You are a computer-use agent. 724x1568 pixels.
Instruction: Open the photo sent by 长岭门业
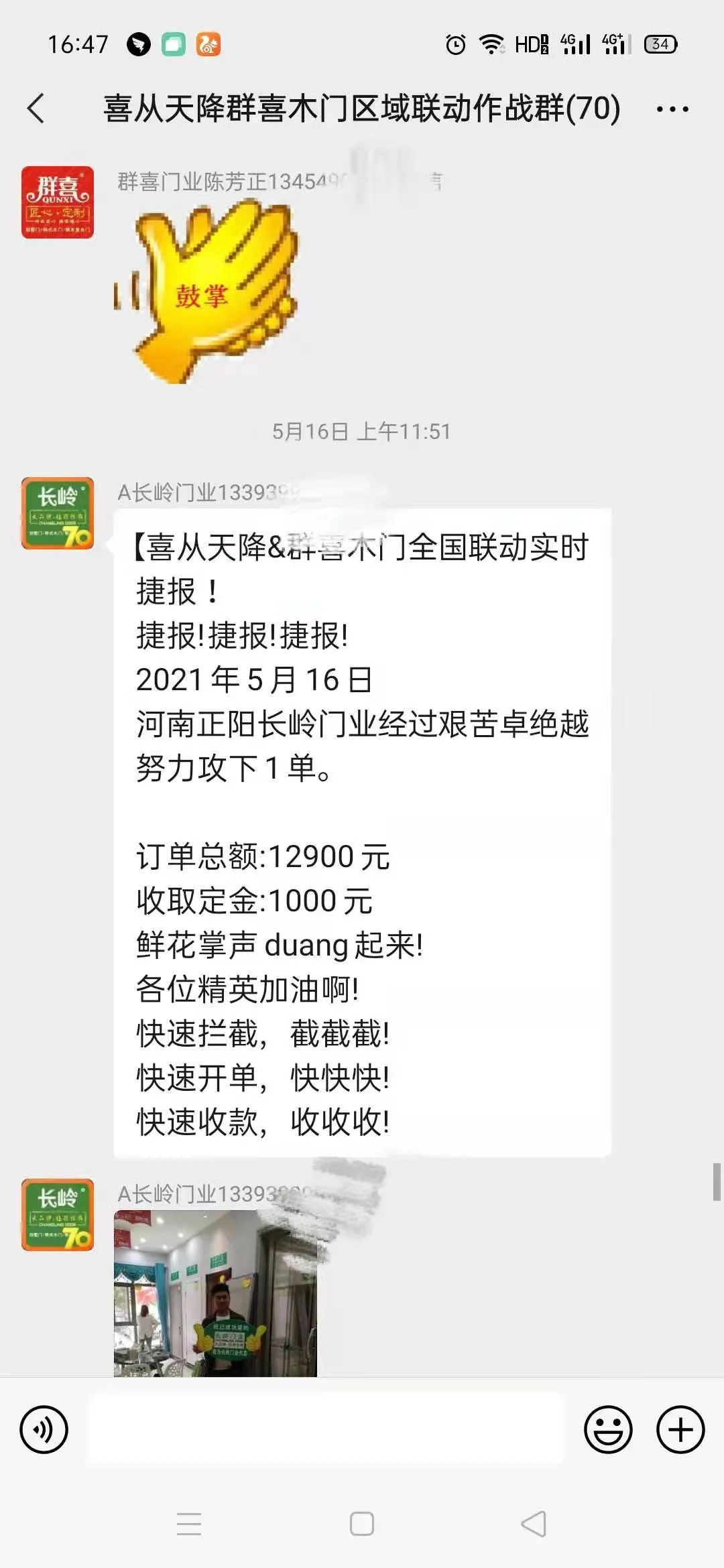[x=215, y=1293]
